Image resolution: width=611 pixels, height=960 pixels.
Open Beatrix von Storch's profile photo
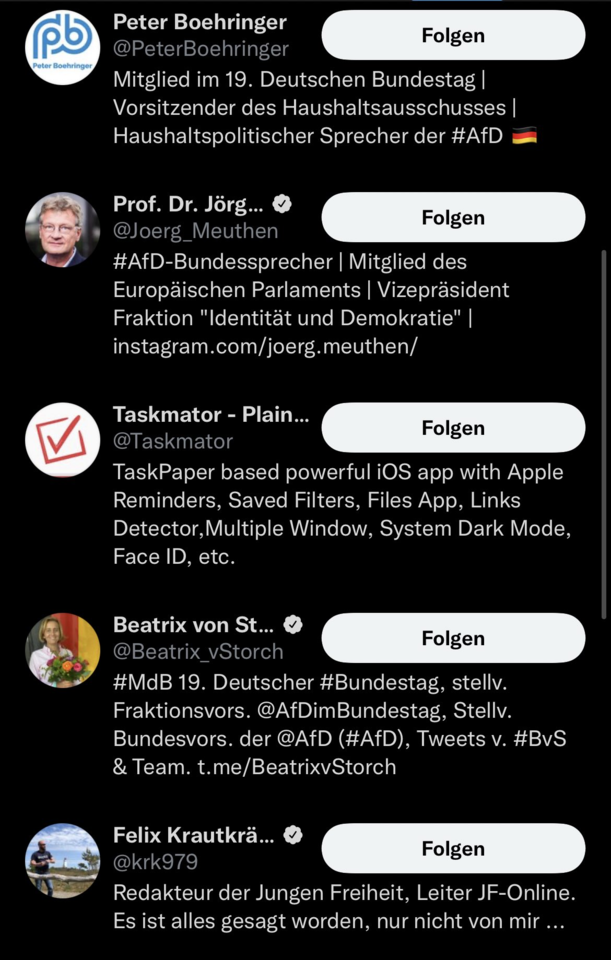pyautogui.click(x=62, y=650)
